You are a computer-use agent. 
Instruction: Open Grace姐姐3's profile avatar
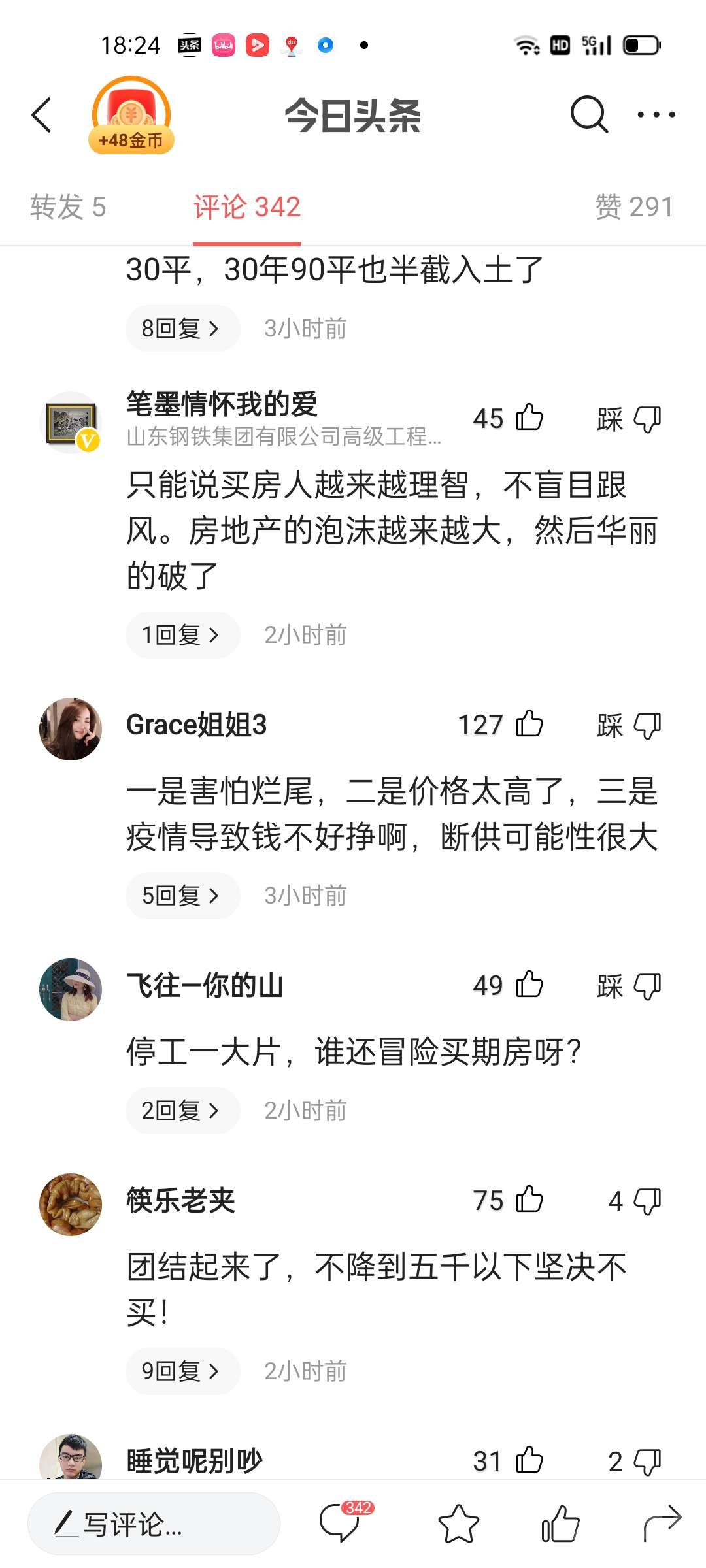tap(71, 728)
